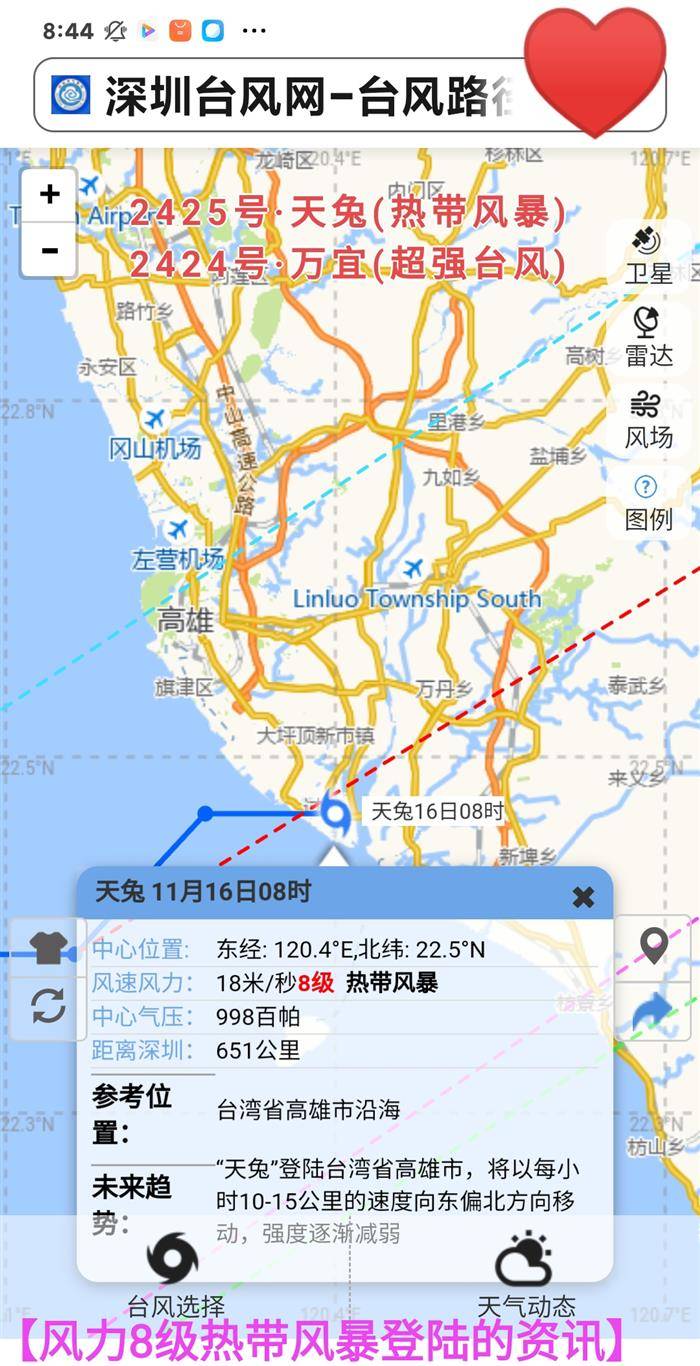This screenshot has height=1366, width=700.
Task: Tap the location pin icon
Action: tap(653, 946)
